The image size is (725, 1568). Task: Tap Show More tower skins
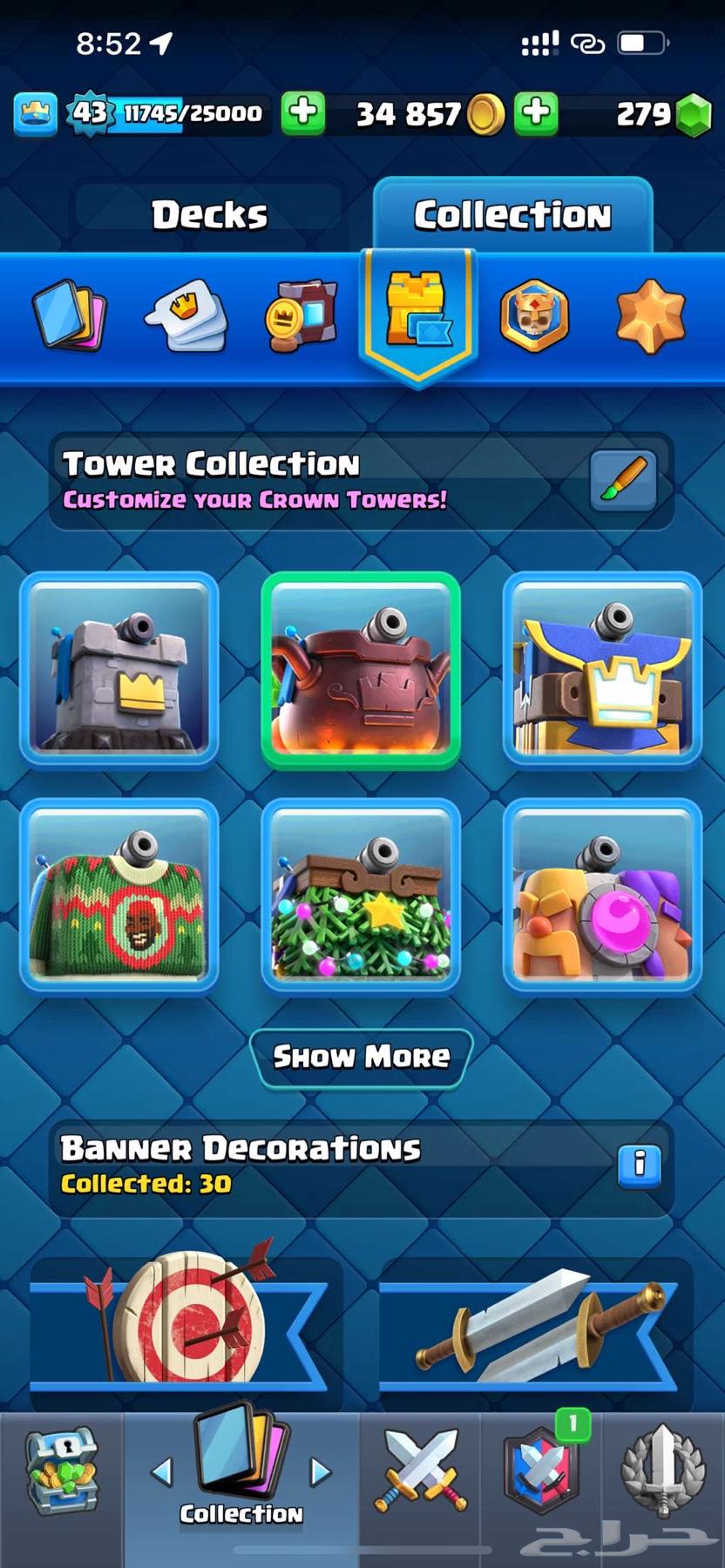pos(361,1058)
